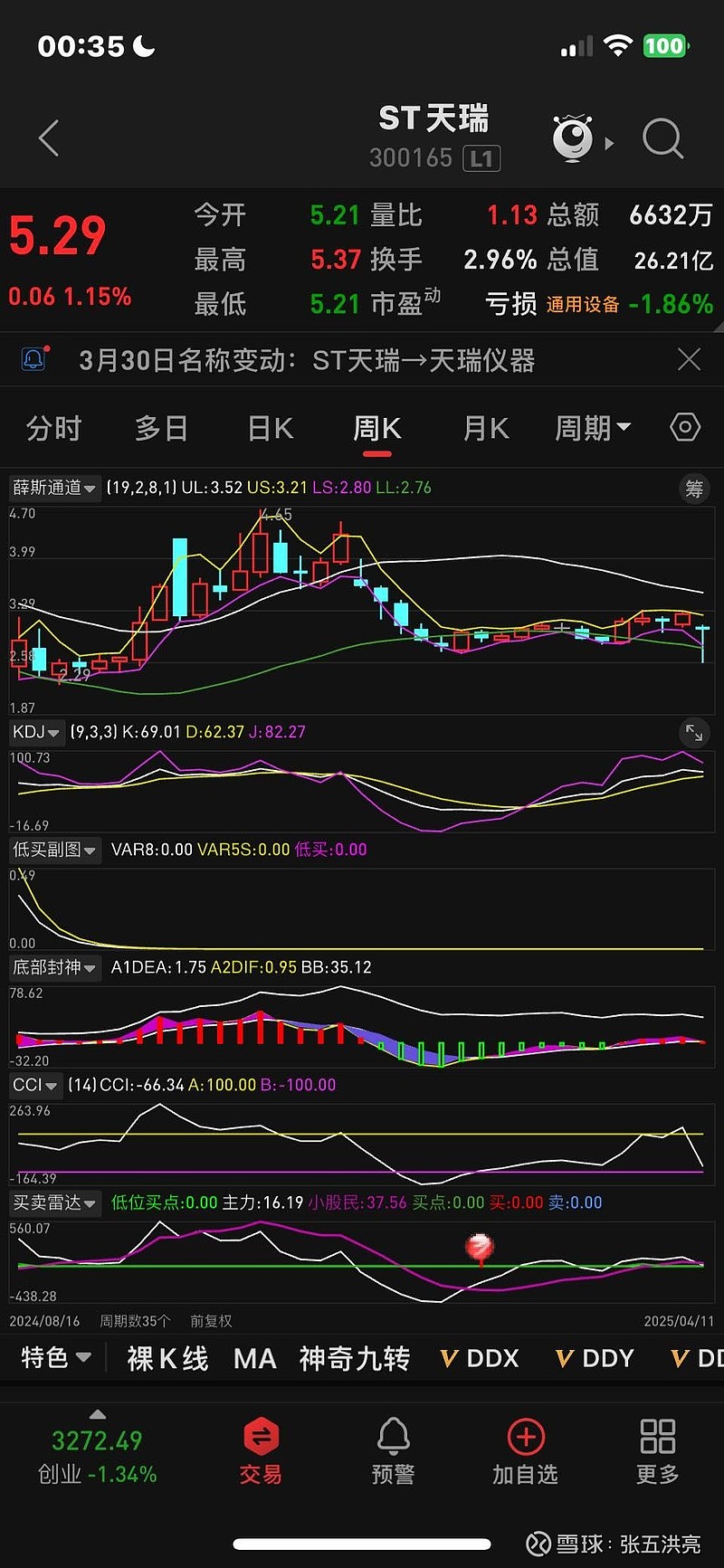Go back with the arrow
This screenshot has height=1568, width=724.
[x=47, y=138]
